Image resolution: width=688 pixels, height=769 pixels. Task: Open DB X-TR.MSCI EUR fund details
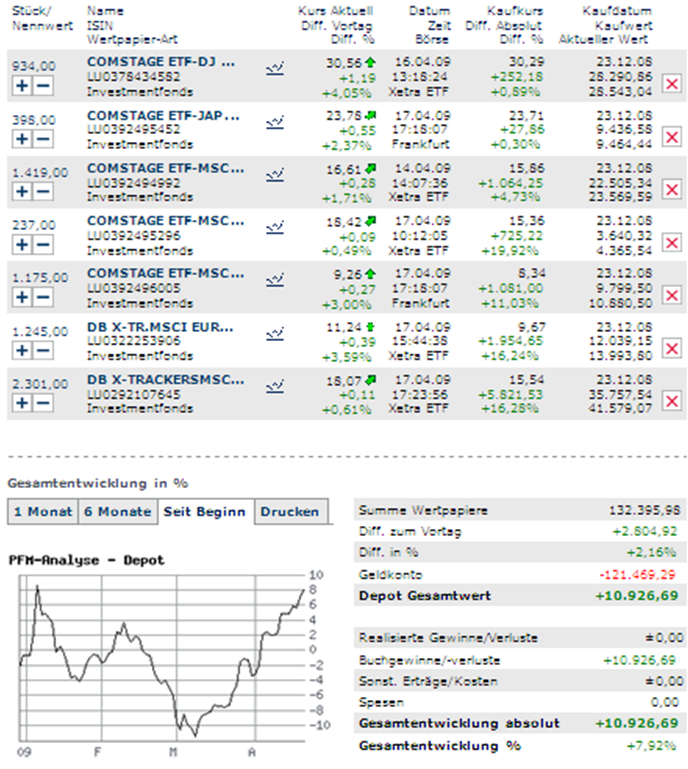tap(160, 326)
